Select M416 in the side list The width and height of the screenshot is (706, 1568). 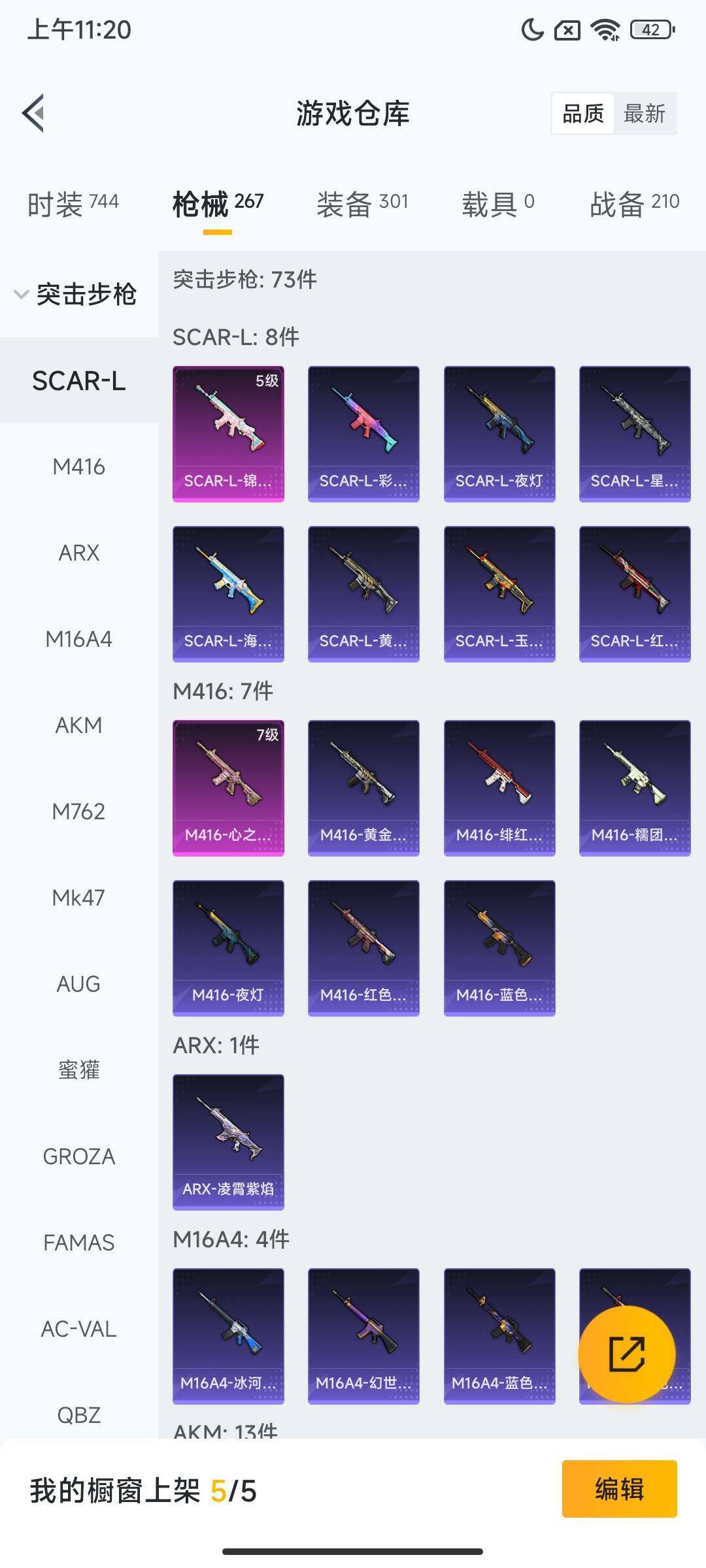[x=78, y=466]
